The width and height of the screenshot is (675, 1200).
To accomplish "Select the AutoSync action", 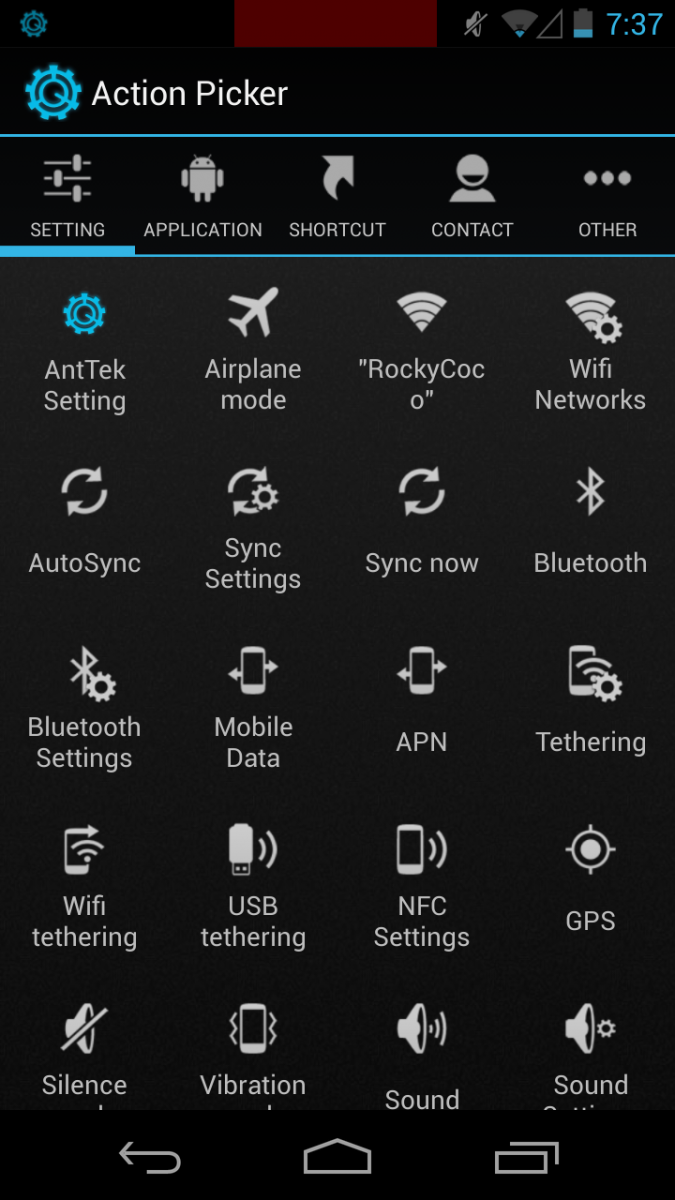I will pyautogui.click(x=85, y=525).
